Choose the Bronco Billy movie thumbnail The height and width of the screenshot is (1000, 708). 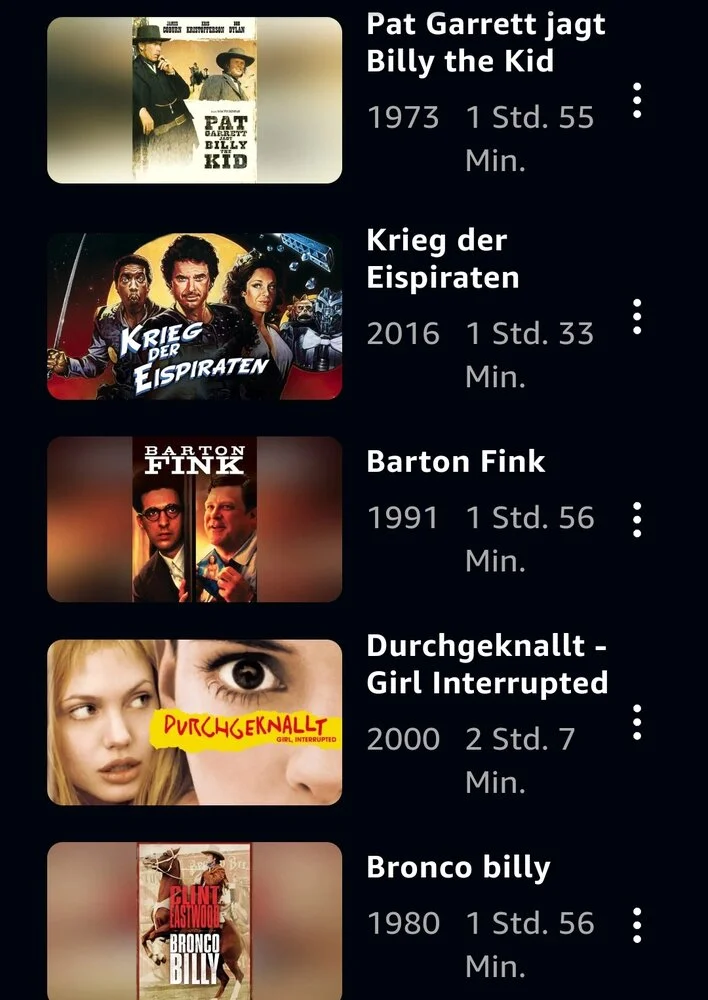[195, 920]
